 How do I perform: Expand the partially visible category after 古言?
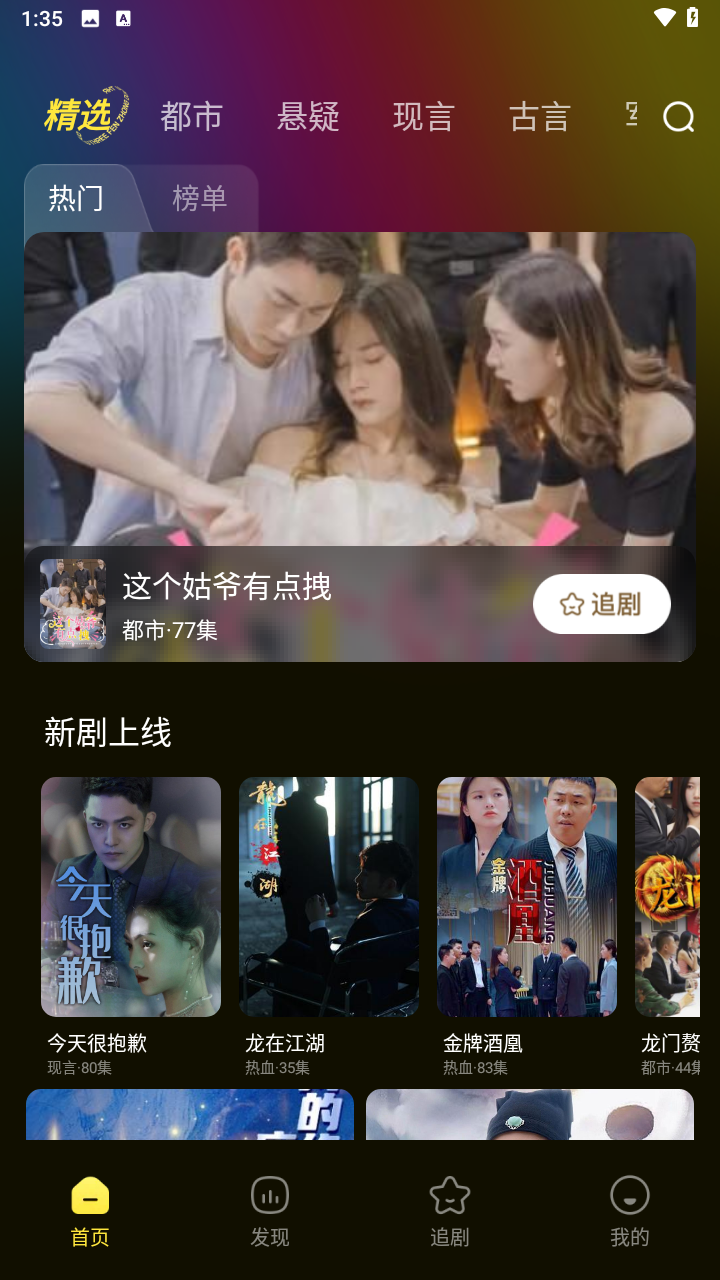pos(630,116)
